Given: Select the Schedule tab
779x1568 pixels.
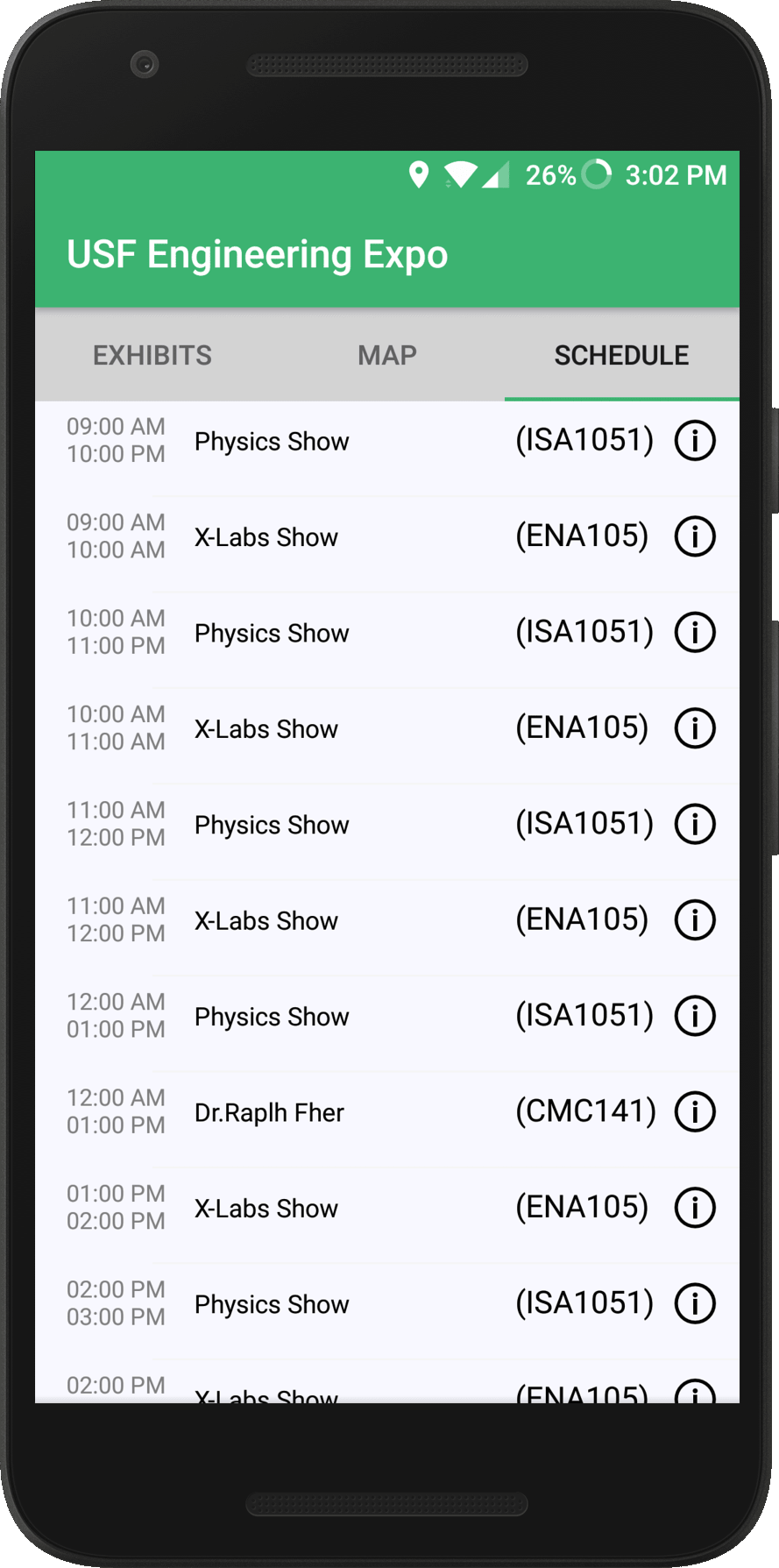Looking at the screenshot, I should click(x=621, y=355).
